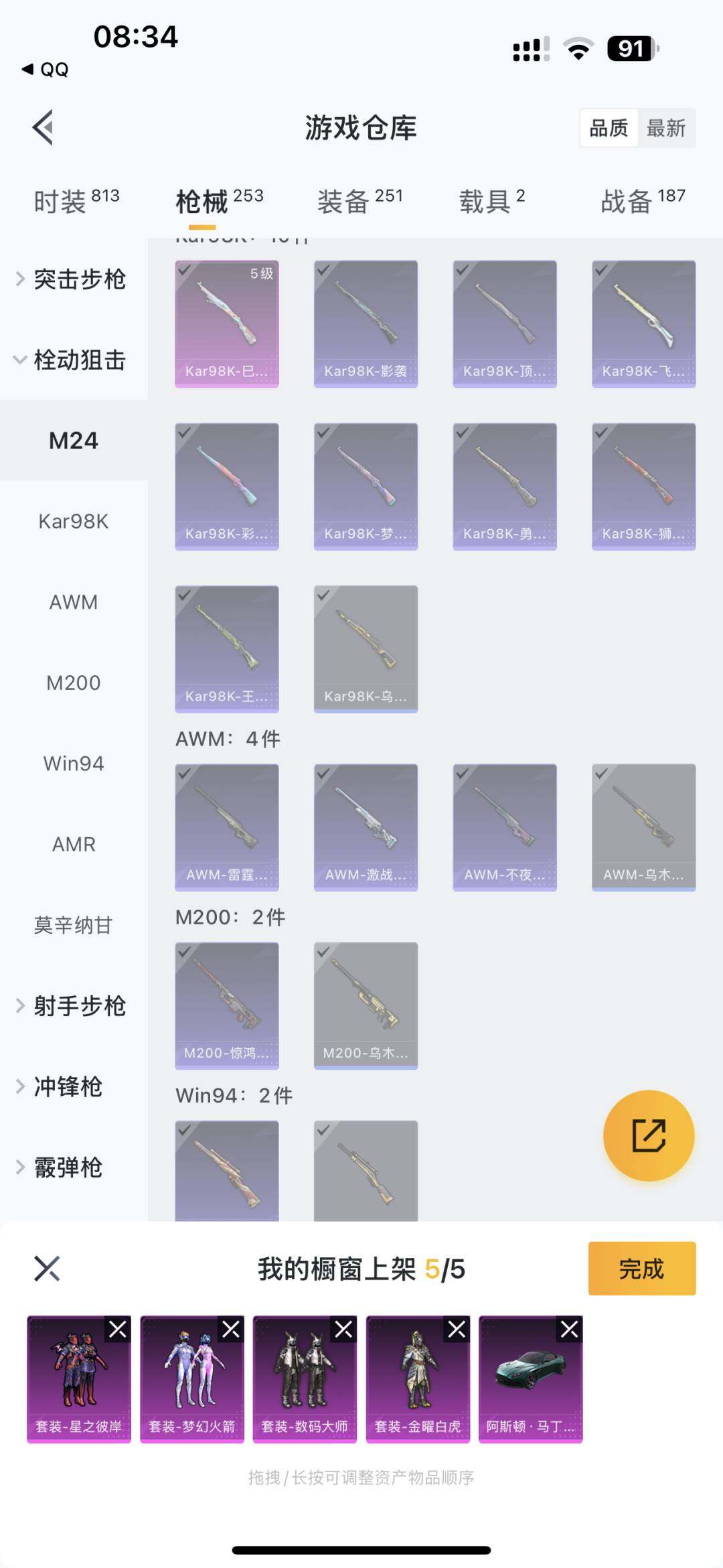723x1568 pixels.
Task: Expand the 射手步枪 category
Action: pyautogui.click(x=78, y=1006)
